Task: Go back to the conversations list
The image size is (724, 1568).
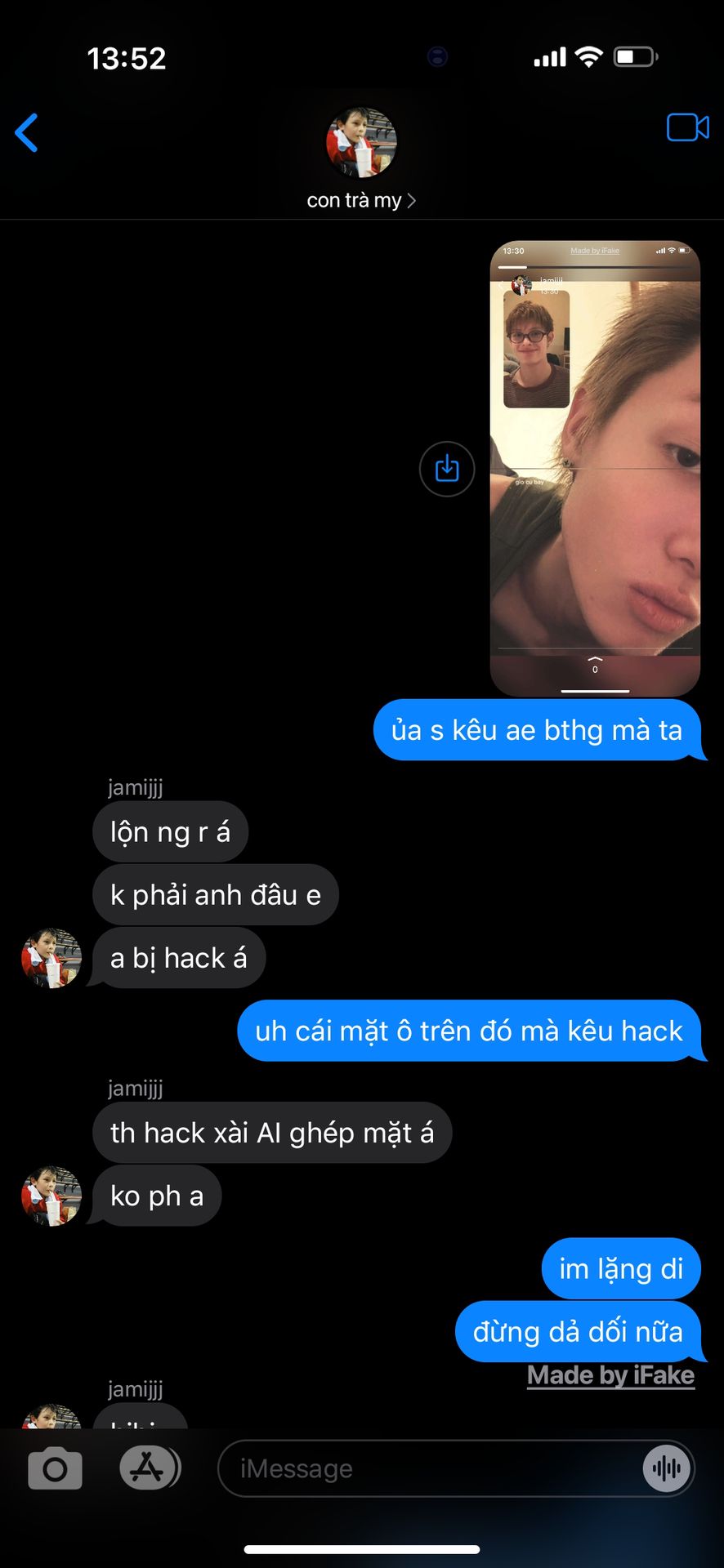Action: click(27, 133)
